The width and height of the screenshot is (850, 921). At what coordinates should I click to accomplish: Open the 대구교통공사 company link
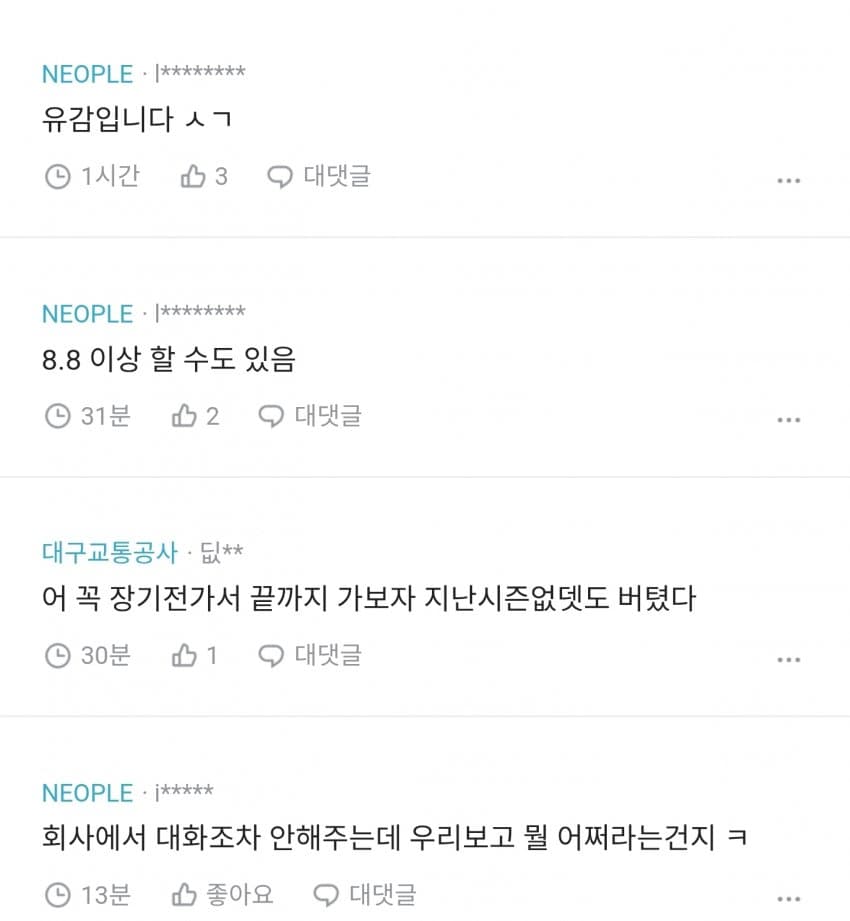click(x=109, y=552)
